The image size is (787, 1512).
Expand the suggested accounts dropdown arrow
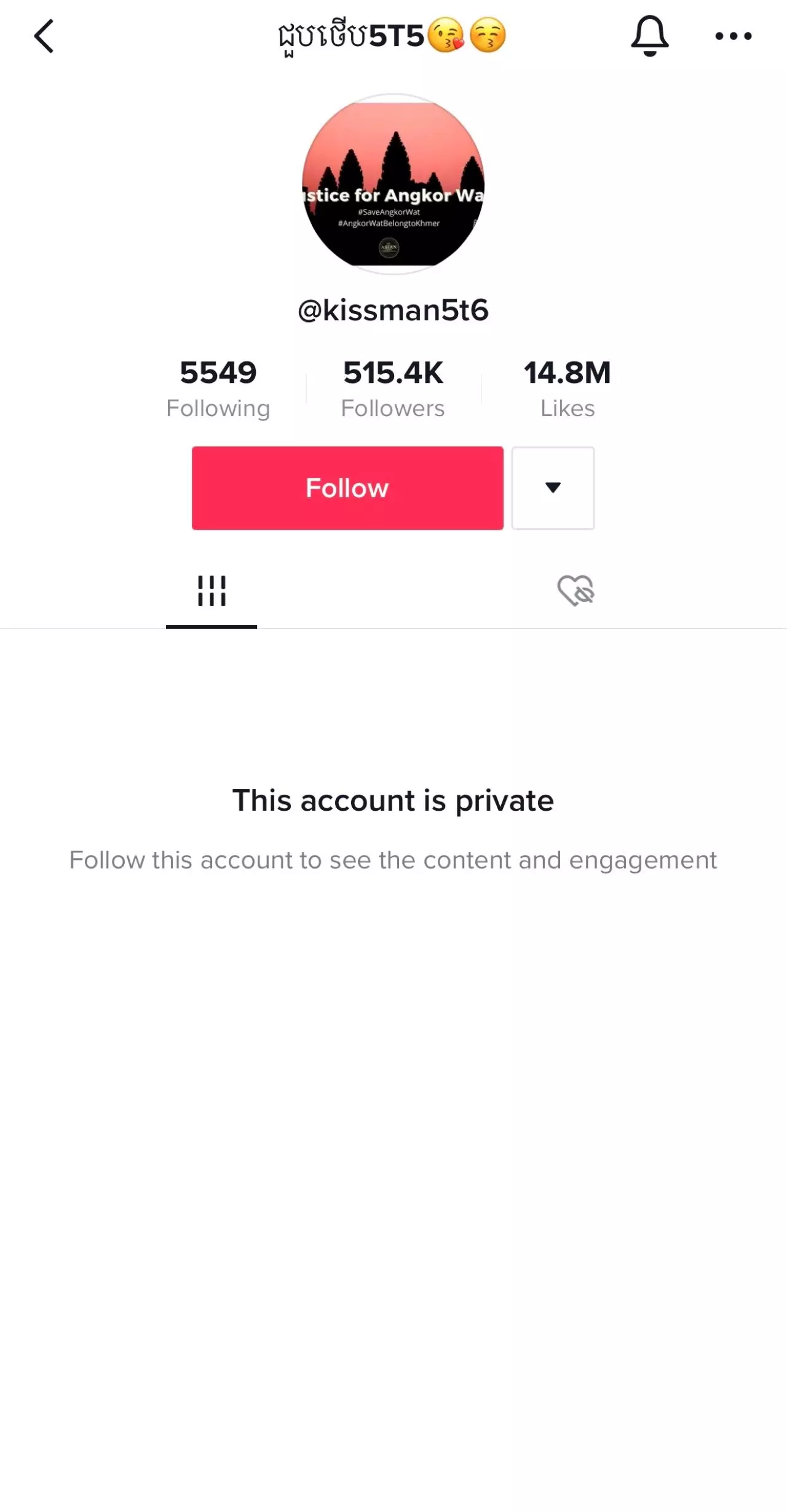[553, 488]
